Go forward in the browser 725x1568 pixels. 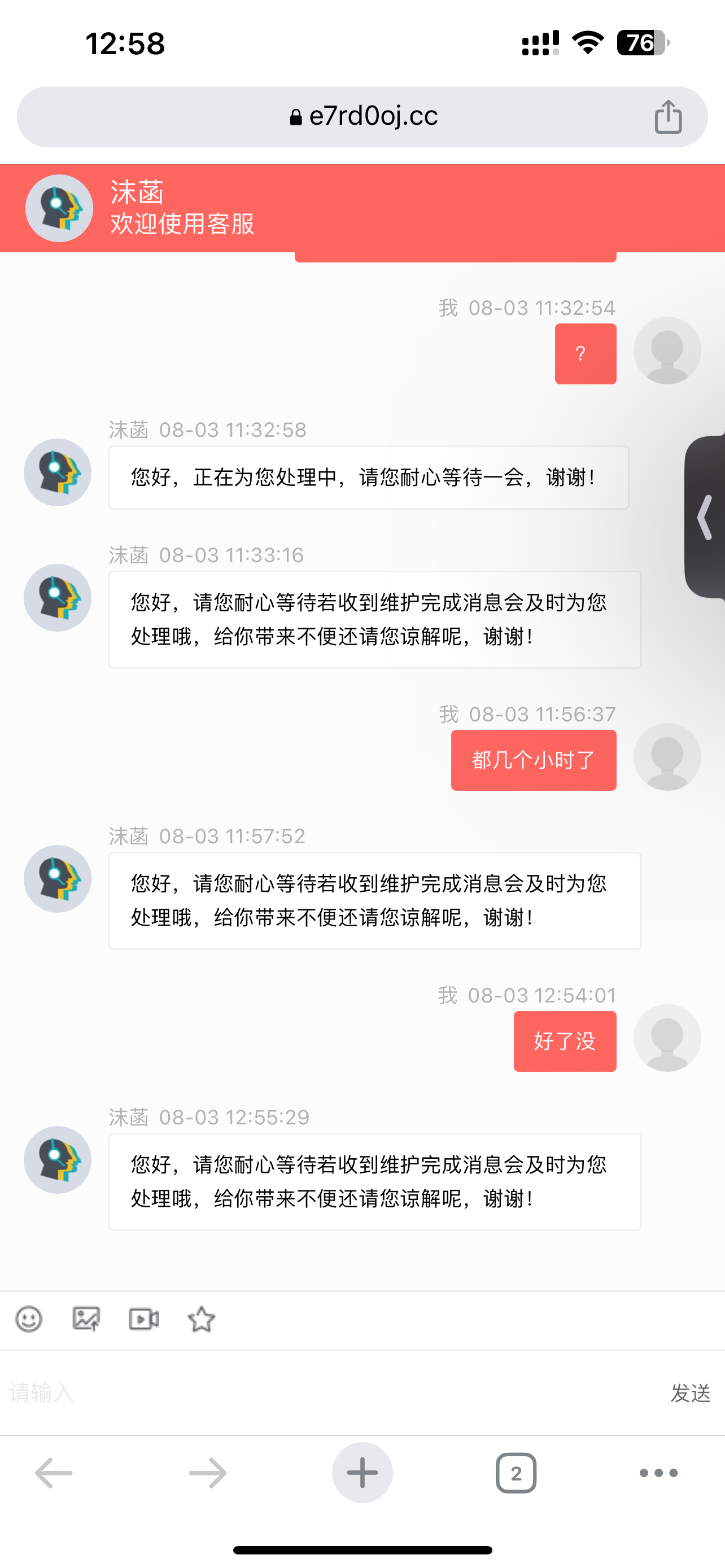(208, 1473)
